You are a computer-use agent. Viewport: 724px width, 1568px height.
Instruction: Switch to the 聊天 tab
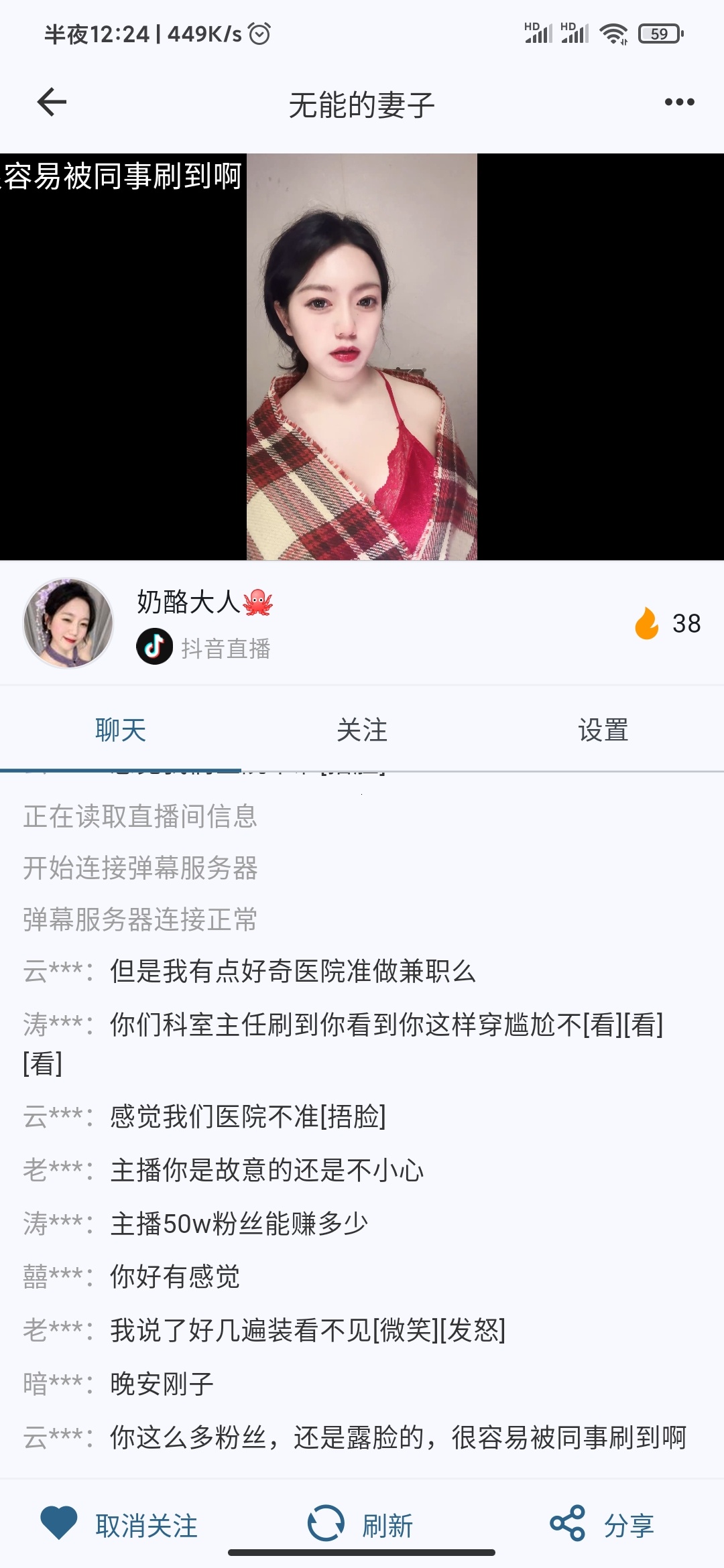coord(121,730)
